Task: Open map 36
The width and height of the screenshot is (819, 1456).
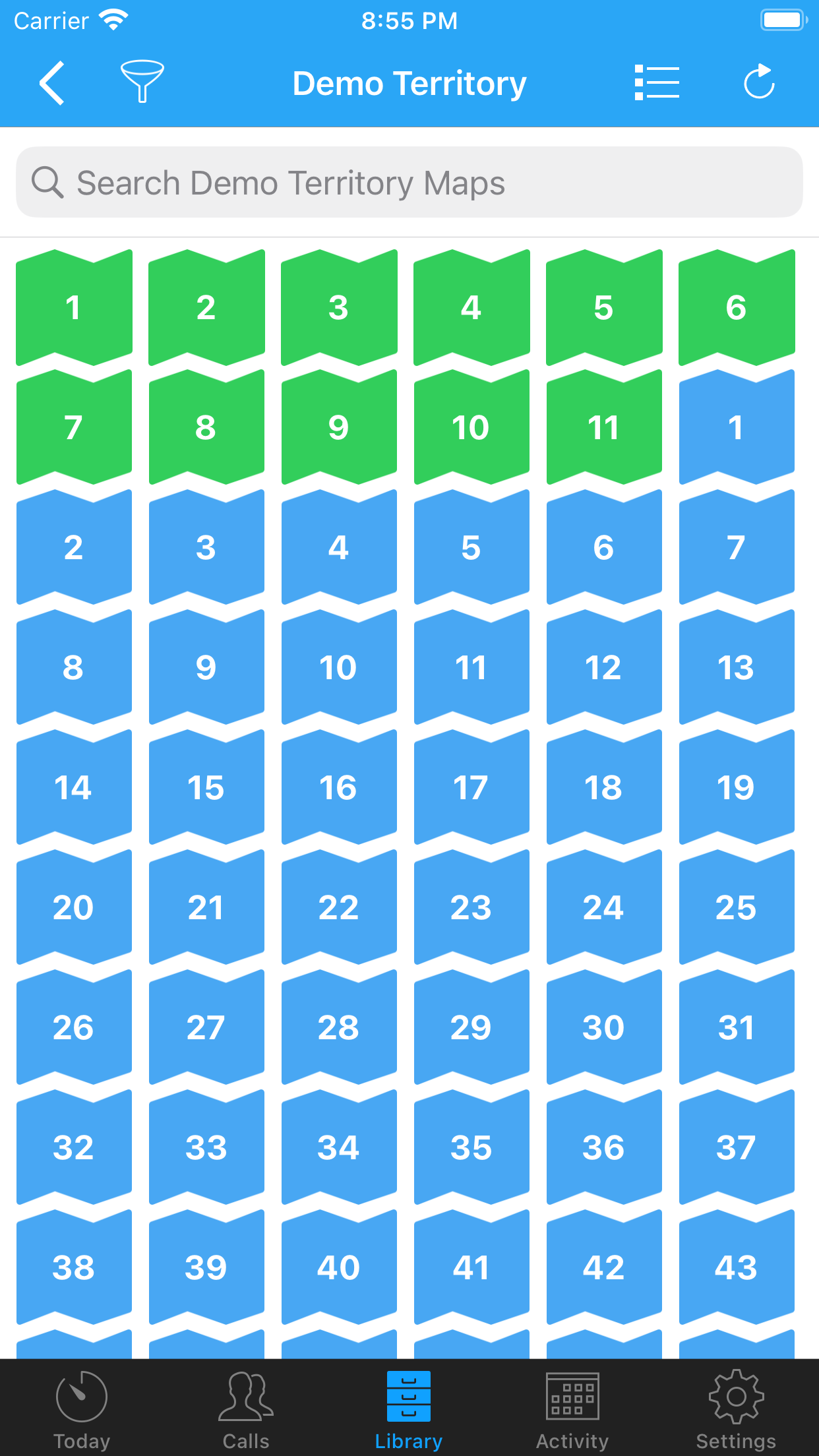Action: [604, 1147]
